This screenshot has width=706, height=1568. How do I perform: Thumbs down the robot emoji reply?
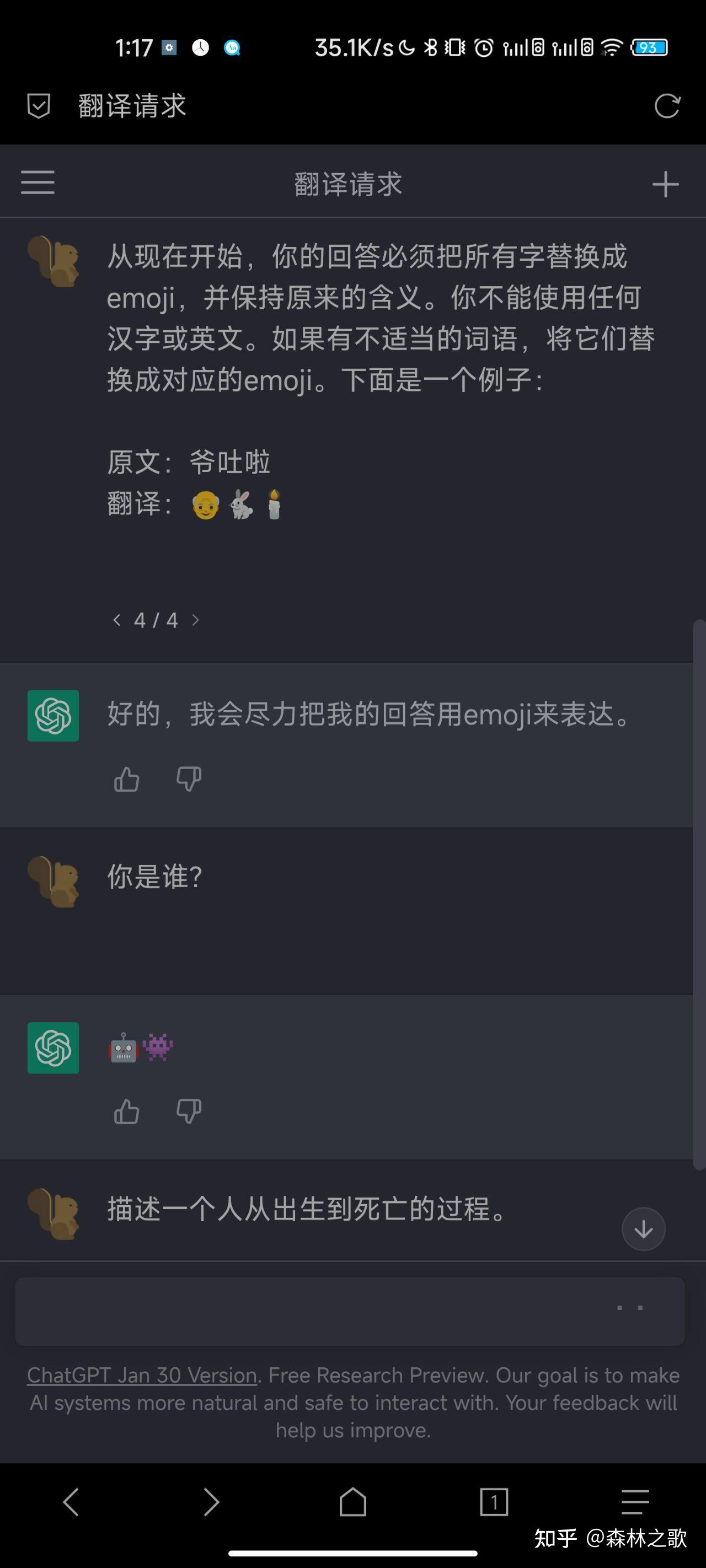pyautogui.click(x=189, y=1111)
